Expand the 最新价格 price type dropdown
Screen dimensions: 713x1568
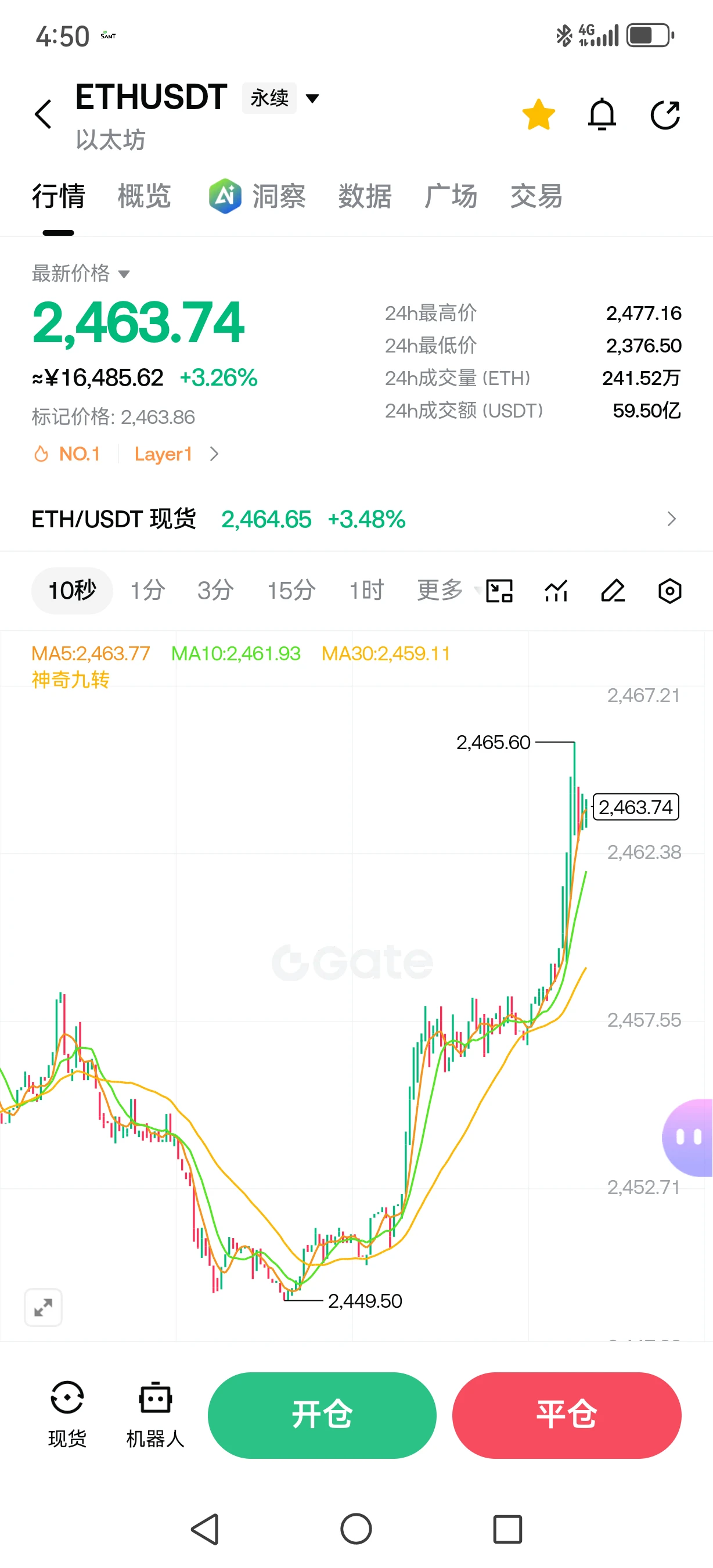pyautogui.click(x=81, y=274)
